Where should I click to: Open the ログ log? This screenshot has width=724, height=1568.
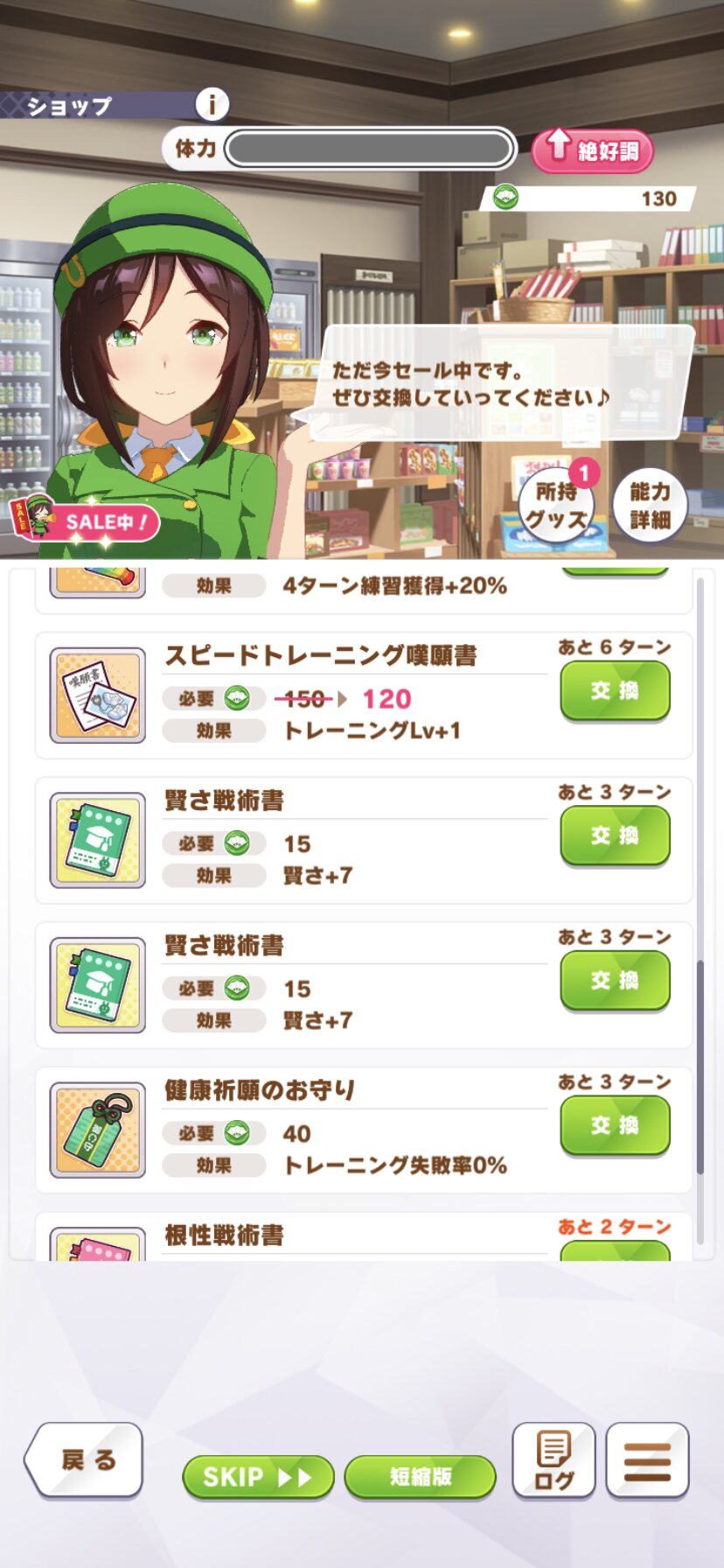[x=553, y=1459]
